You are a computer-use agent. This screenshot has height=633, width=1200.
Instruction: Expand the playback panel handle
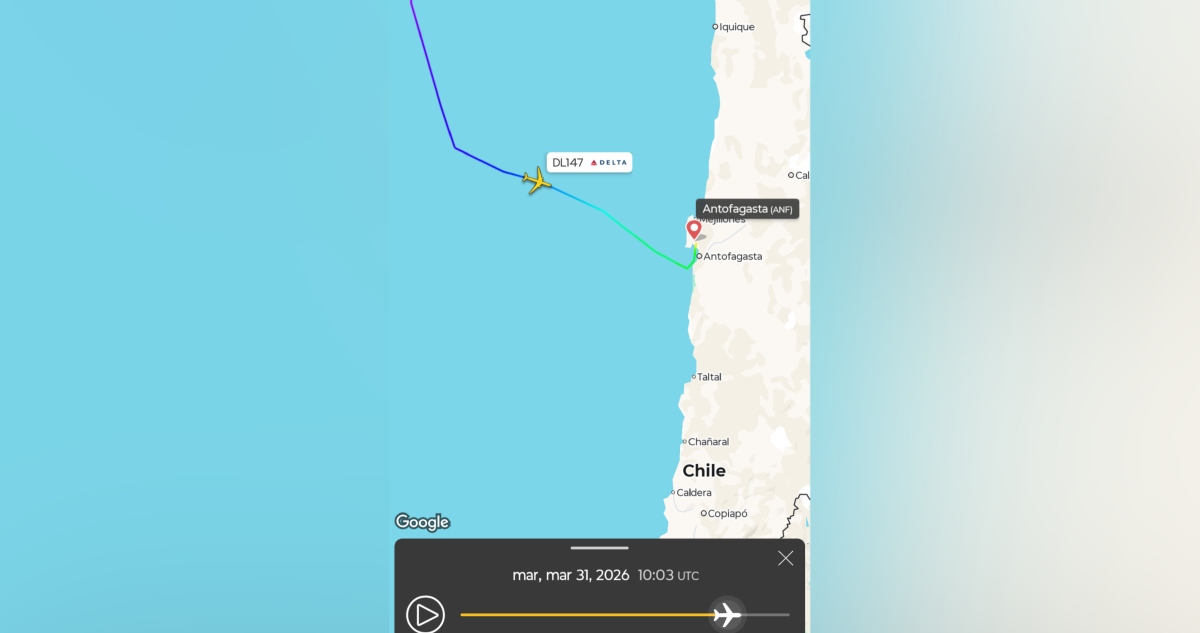[599, 548]
